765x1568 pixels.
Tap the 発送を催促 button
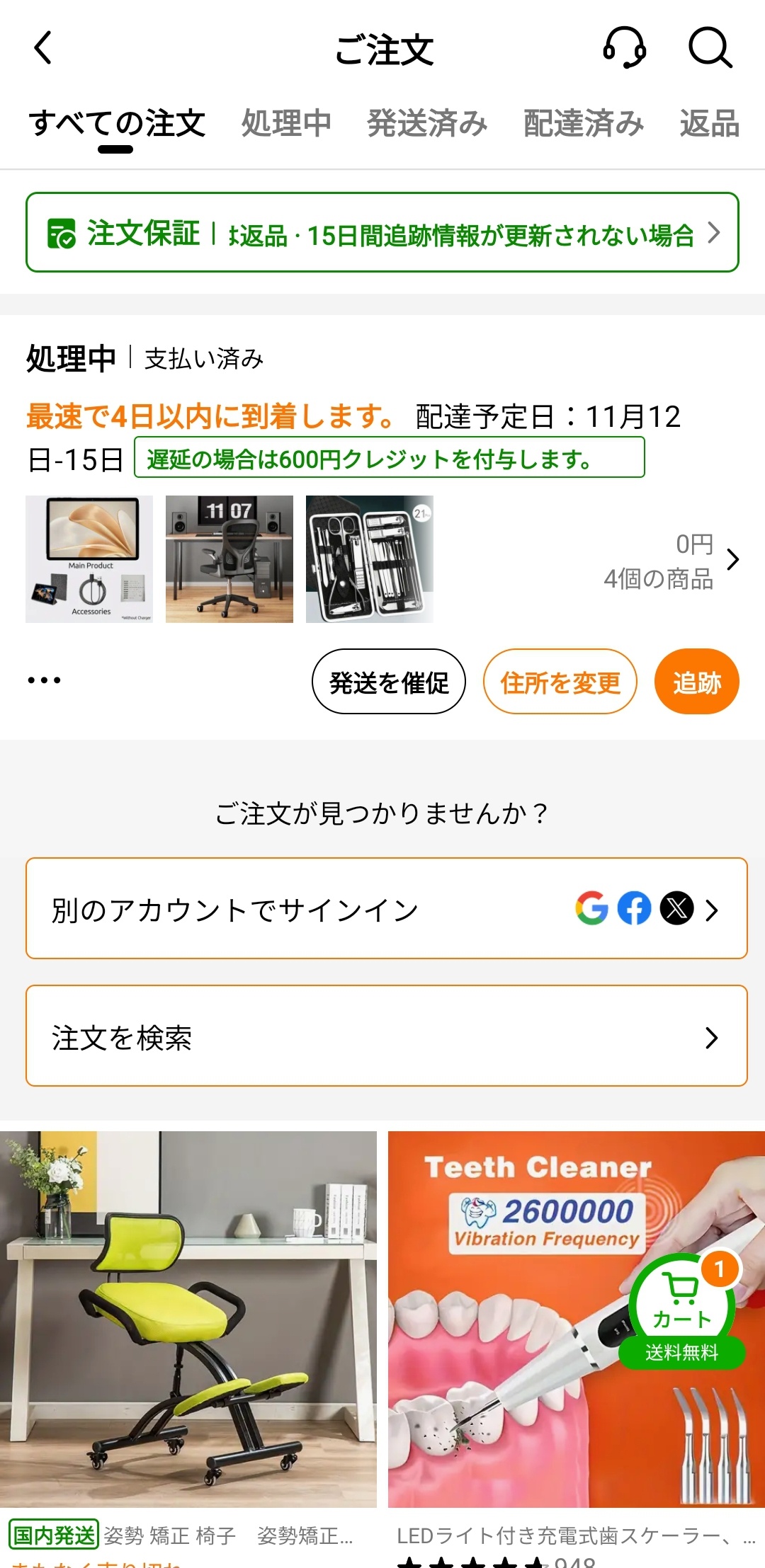[389, 682]
